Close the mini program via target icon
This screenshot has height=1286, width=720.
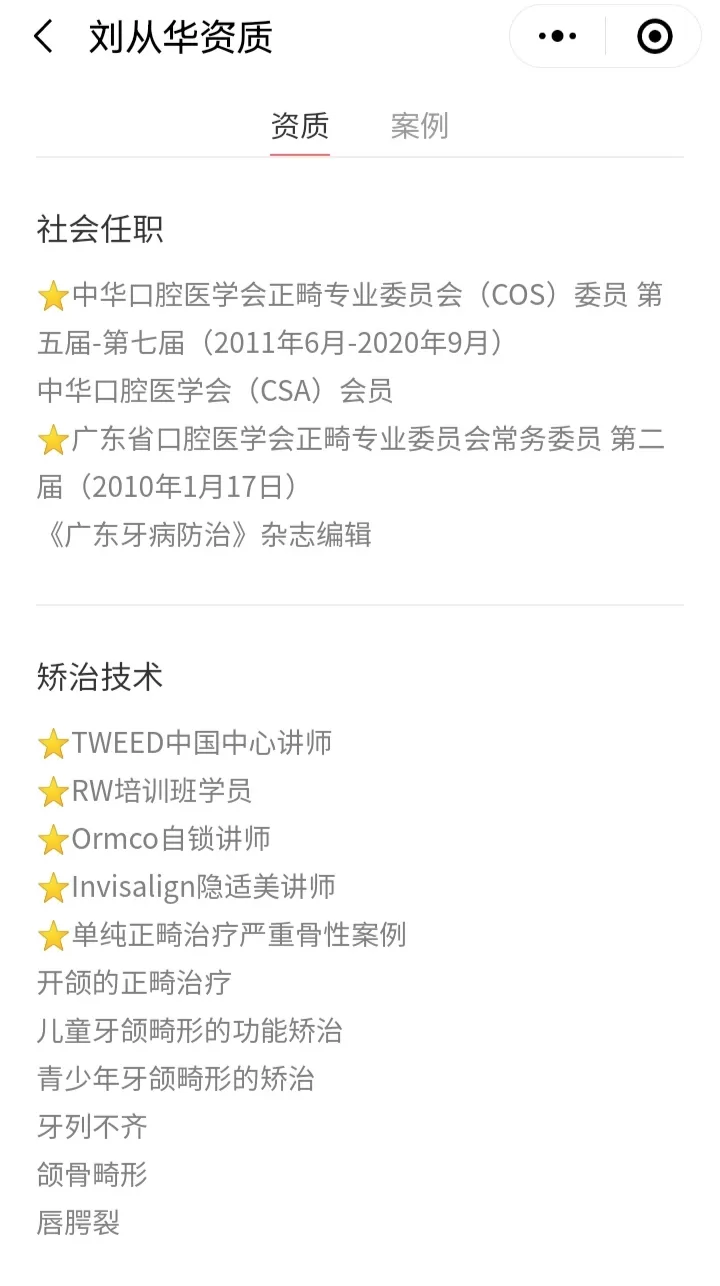(654, 37)
